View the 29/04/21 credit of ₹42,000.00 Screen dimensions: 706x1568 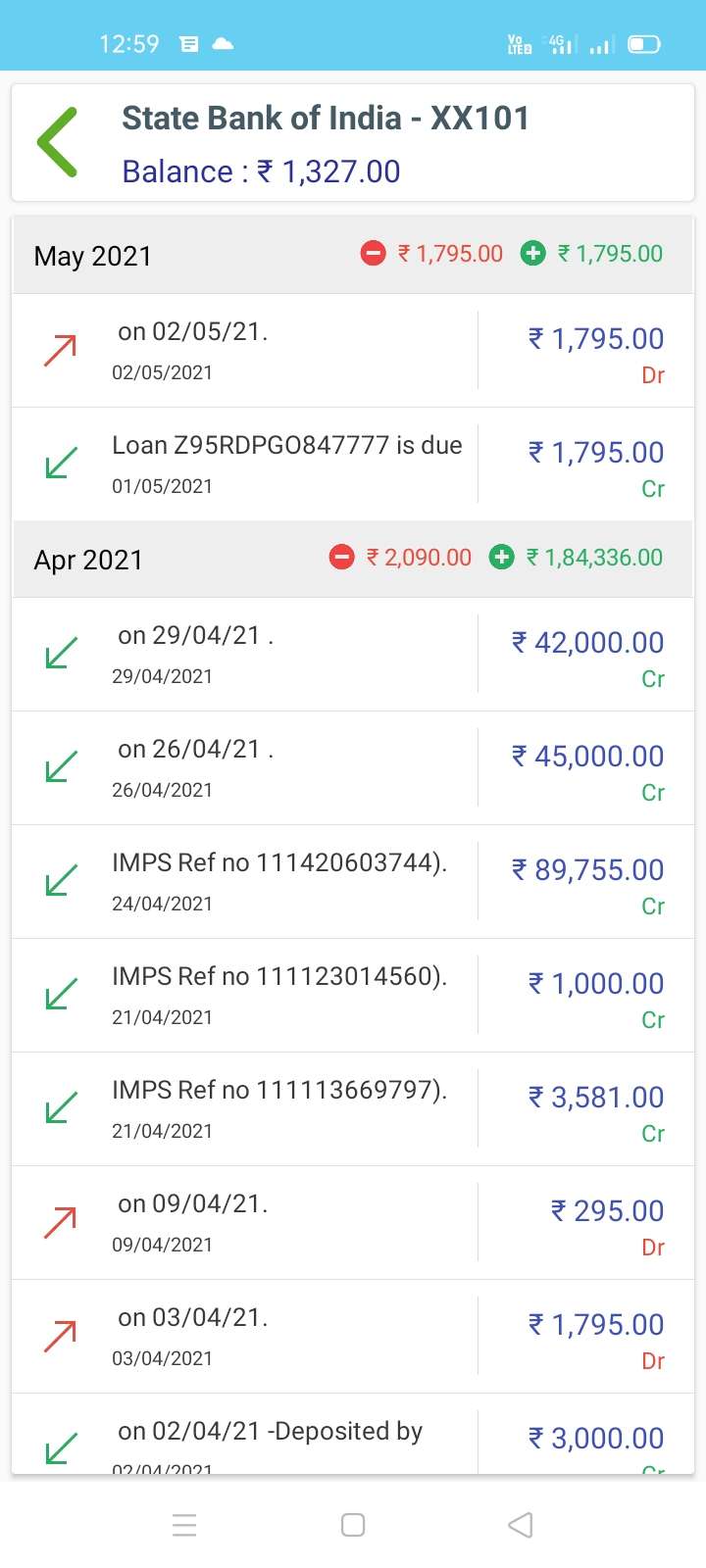pyautogui.click(x=352, y=655)
